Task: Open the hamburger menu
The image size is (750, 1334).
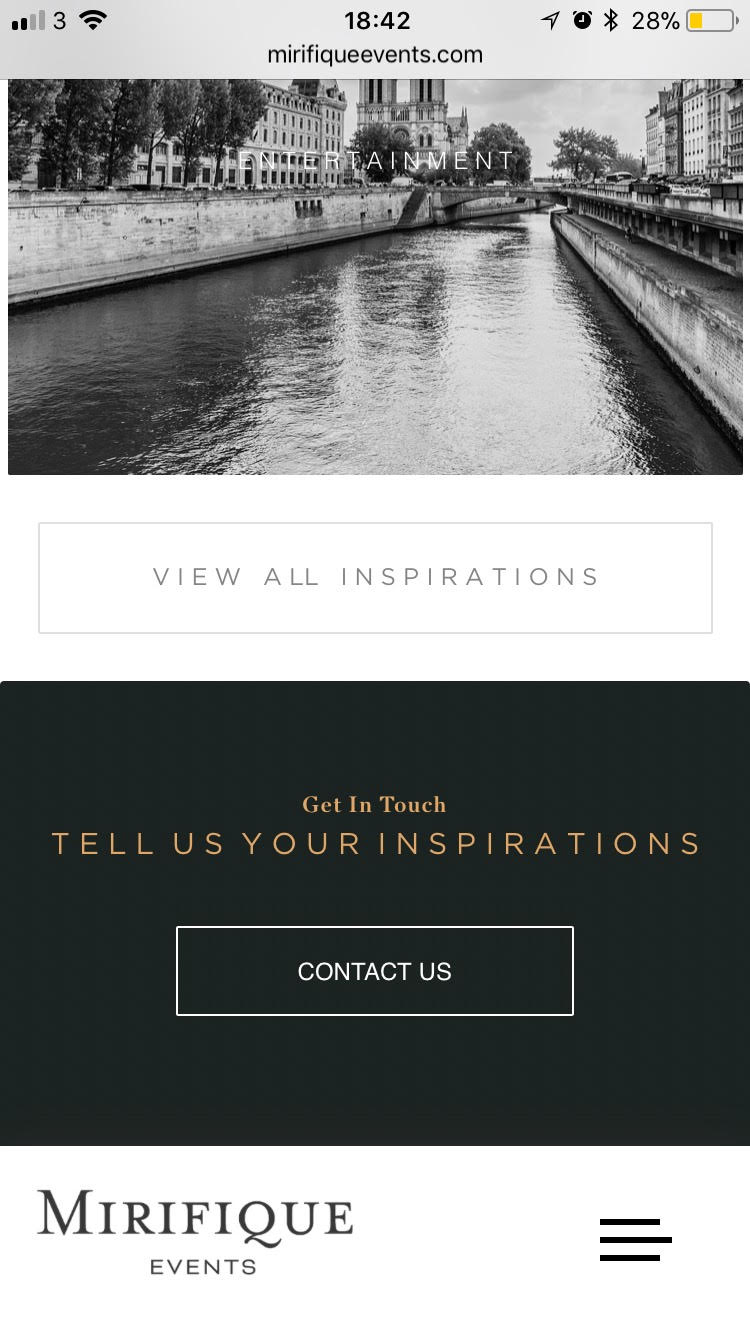Action: 635,1239
